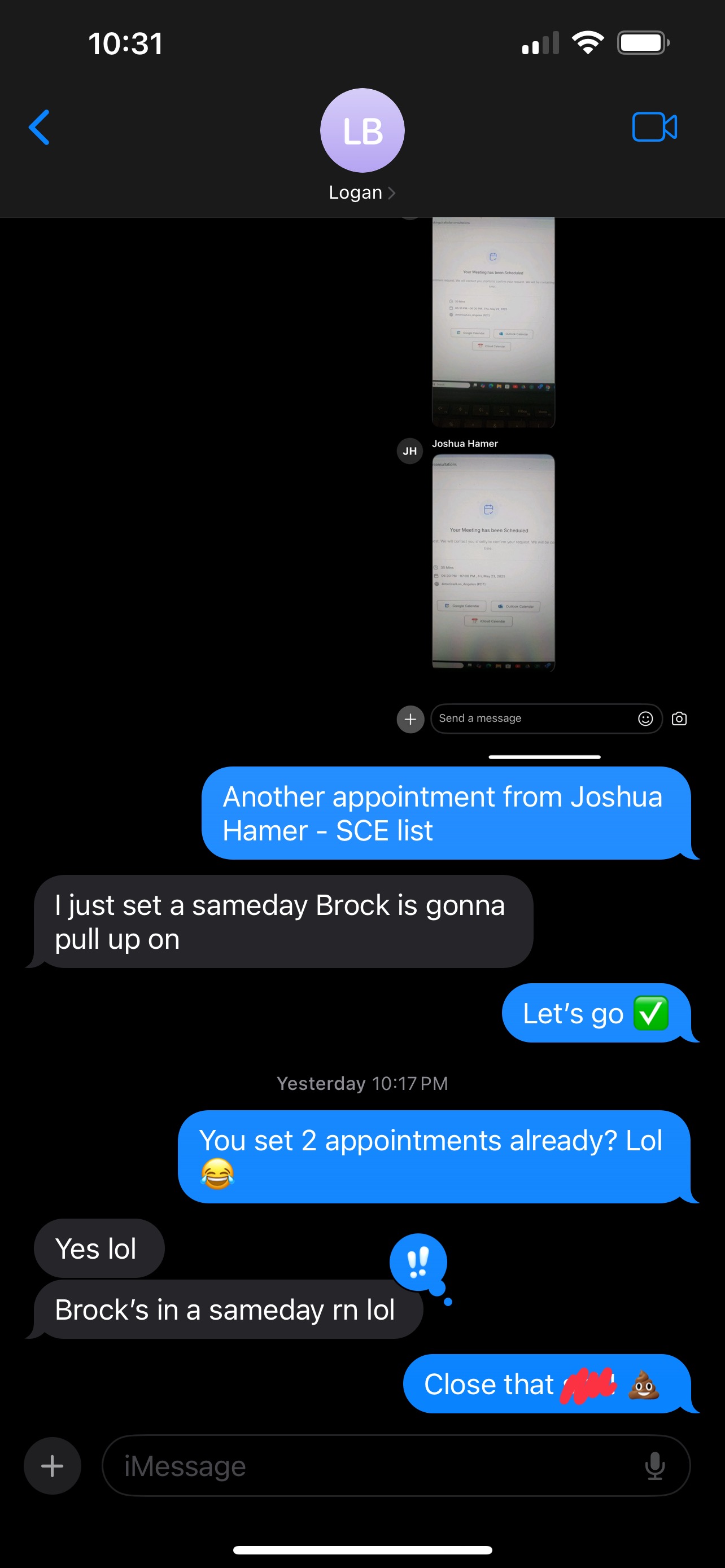Open the plus attachments menu beside iMessage
Image resolution: width=725 pixels, height=1568 pixels.
point(53,1466)
